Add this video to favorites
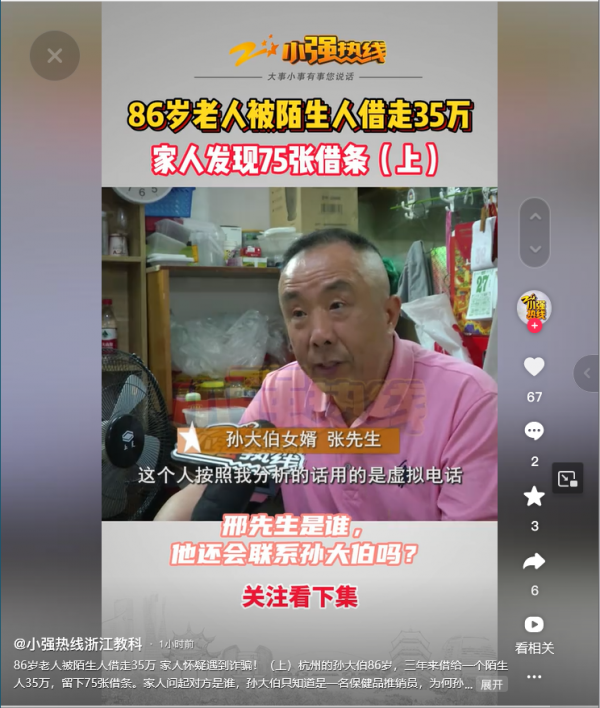This screenshot has width=600, height=708. tap(534, 496)
